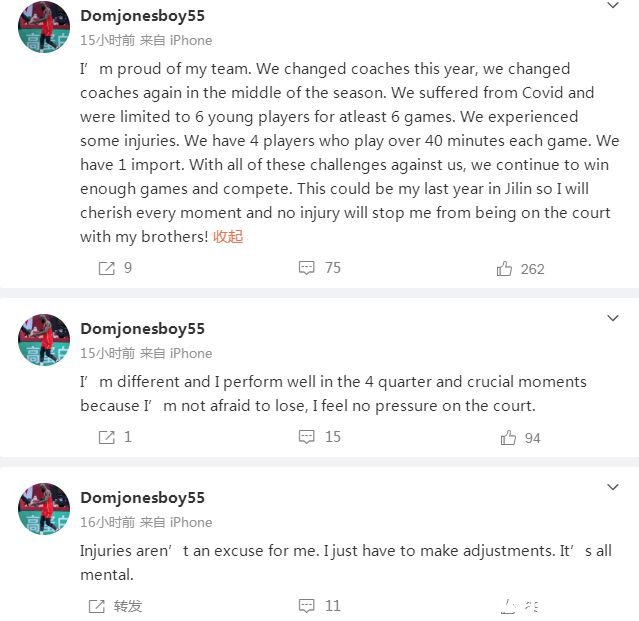Visit Domjonesboy55's profile from the "I'm different" post username
Viewport: 639px width, 621px height.
pyautogui.click(x=142, y=329)
